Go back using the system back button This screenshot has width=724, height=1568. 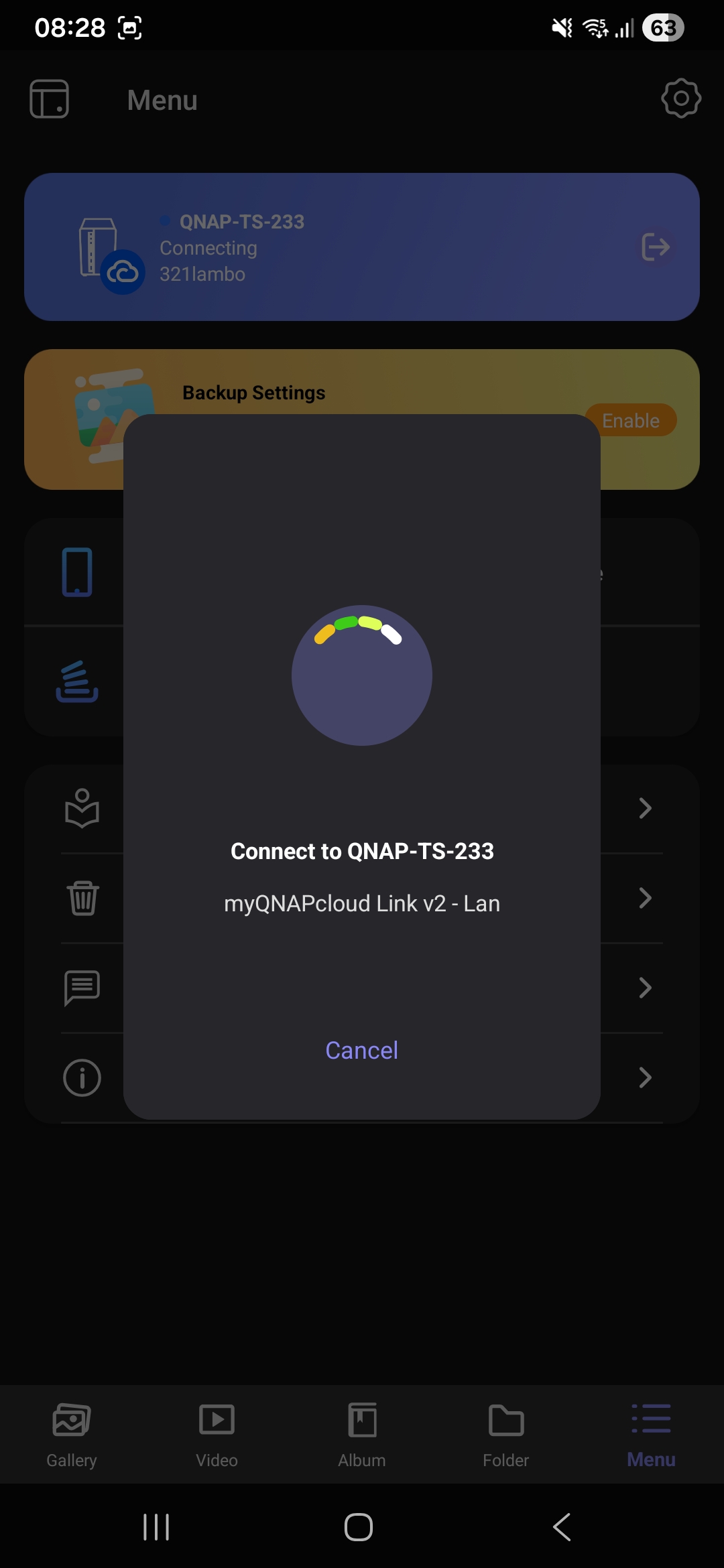coord(562,1527)
